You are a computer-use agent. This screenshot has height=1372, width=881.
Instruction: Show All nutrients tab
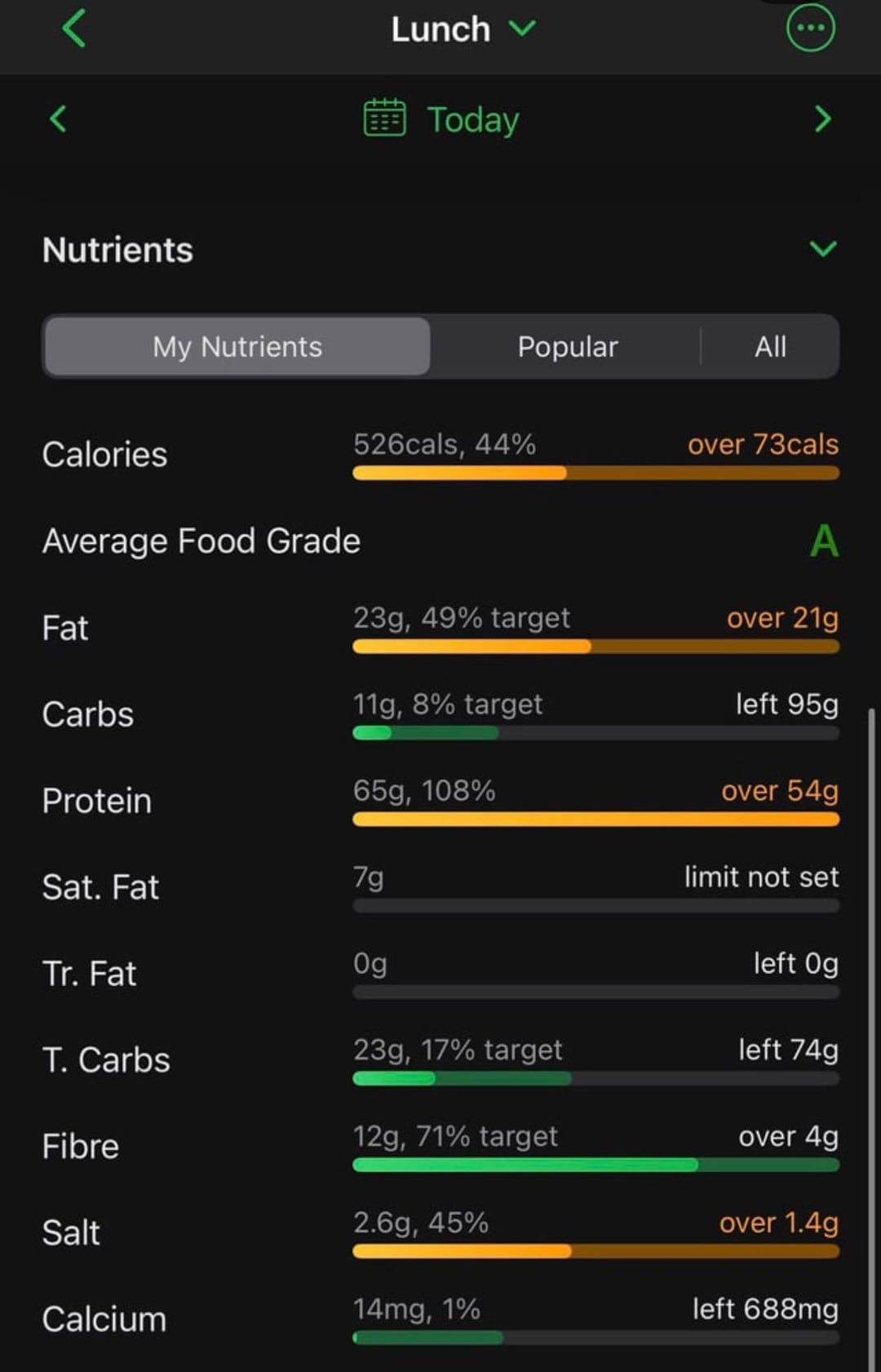[770, 347]
